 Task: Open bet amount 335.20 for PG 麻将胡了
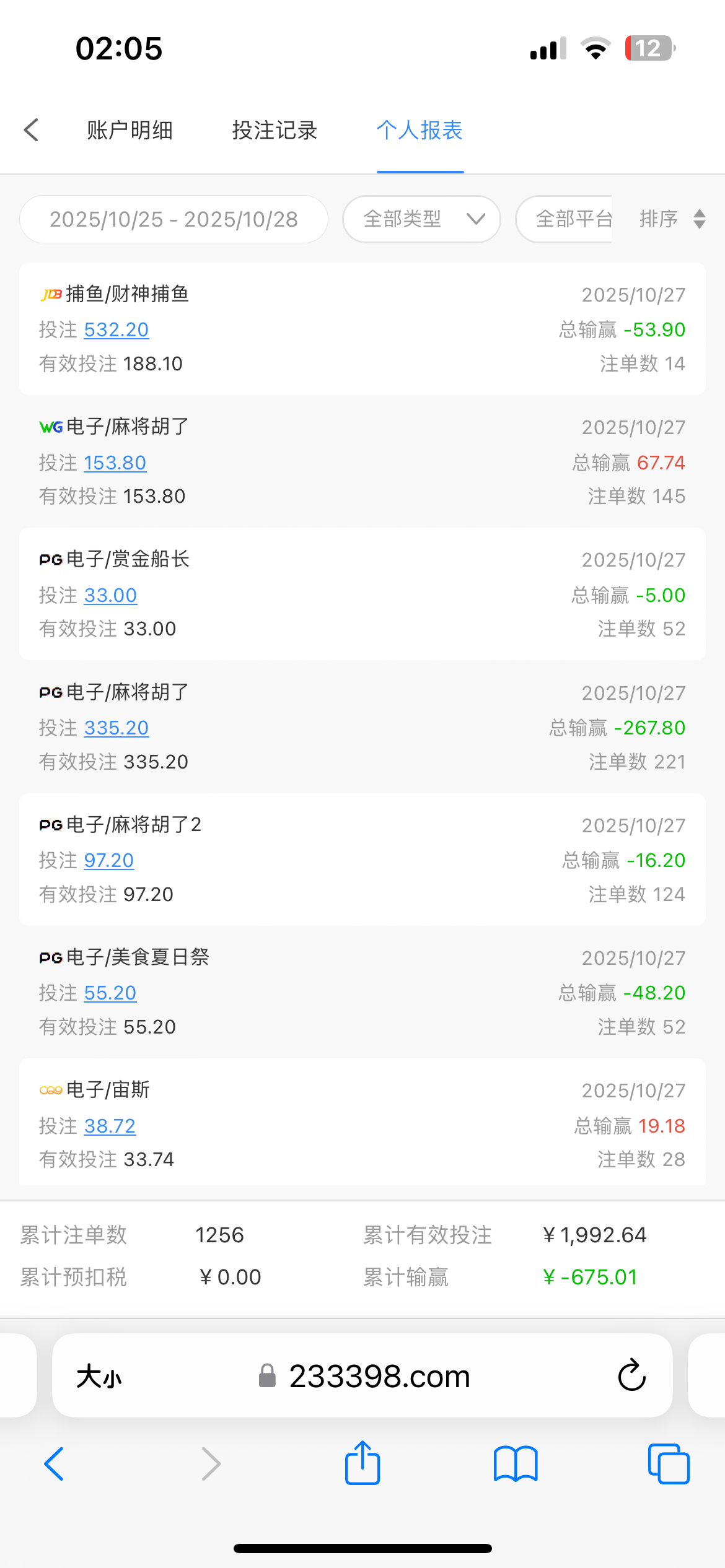pos(116,728)
